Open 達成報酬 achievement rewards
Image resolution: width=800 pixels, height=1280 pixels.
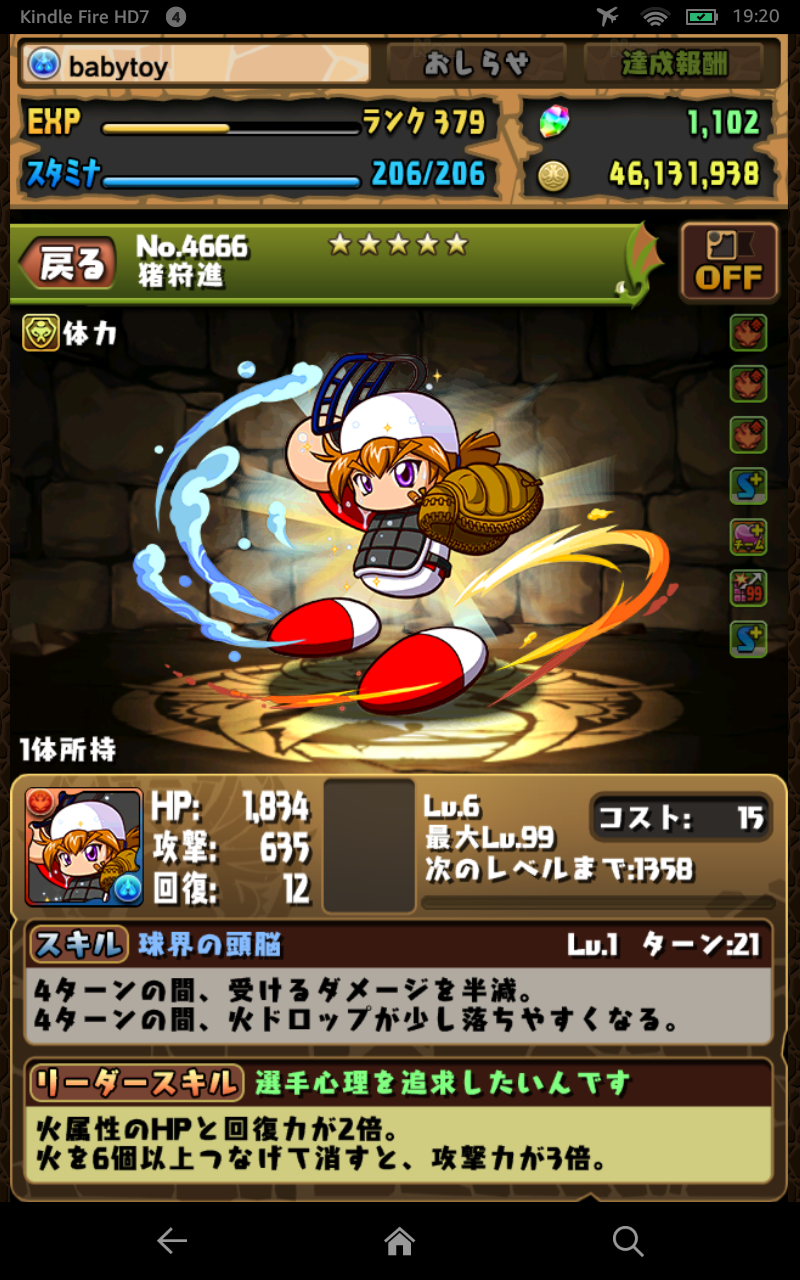point(674,65)
